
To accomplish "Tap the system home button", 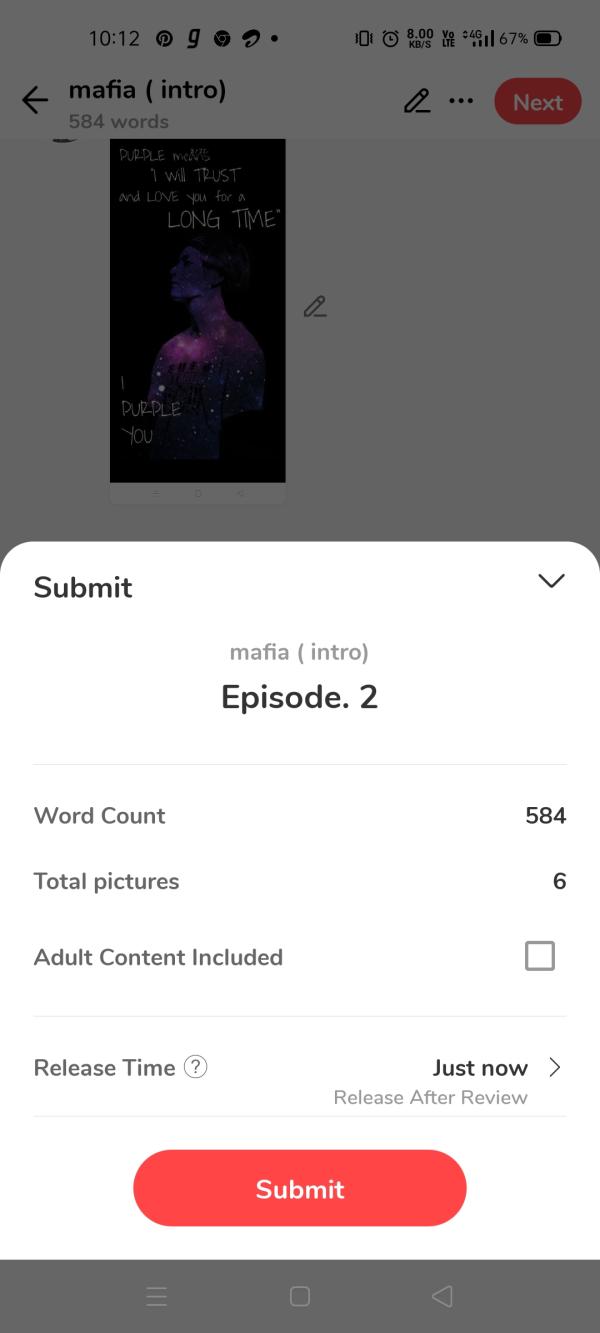I will (x=300, y=1296).
